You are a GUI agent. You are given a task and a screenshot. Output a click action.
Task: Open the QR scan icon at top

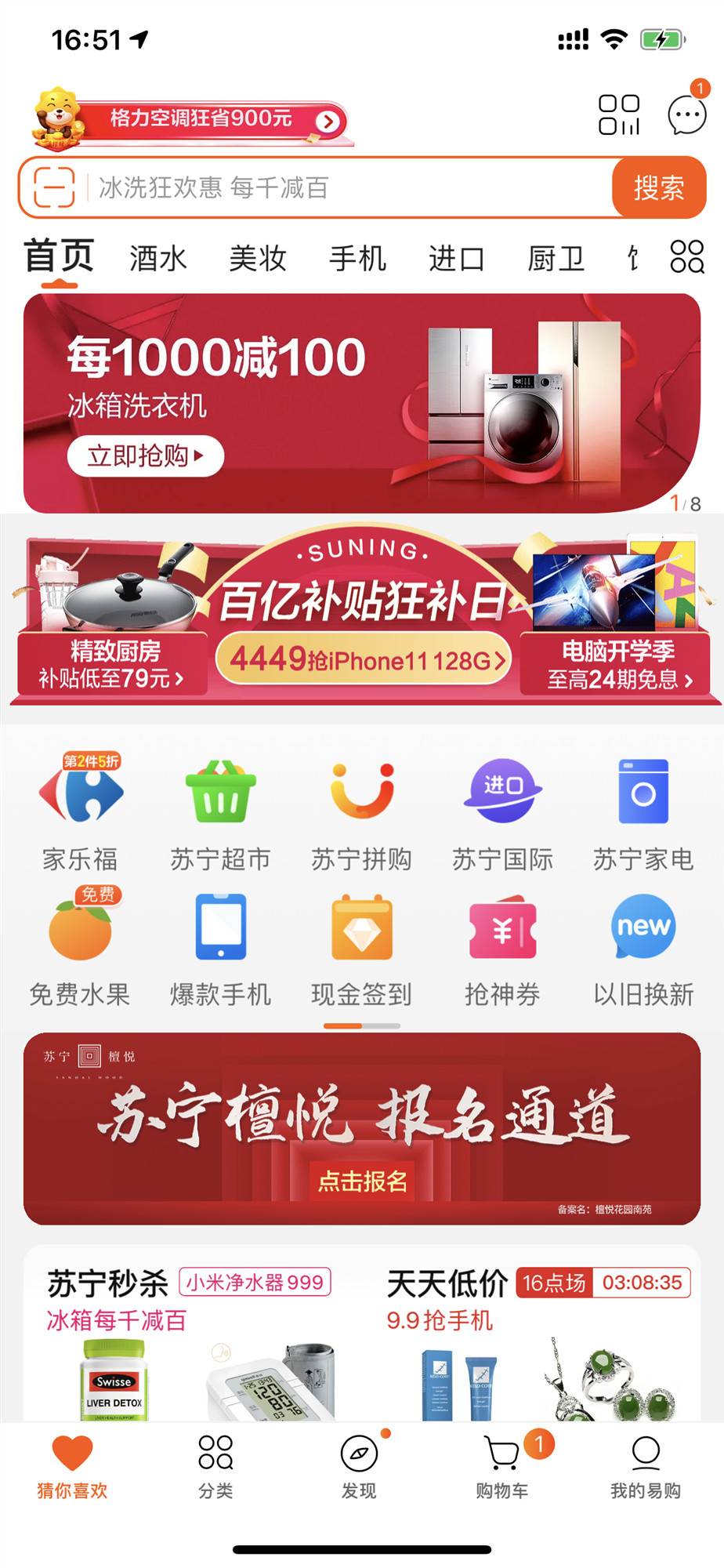pyautogui.click(x=619, y=115)
